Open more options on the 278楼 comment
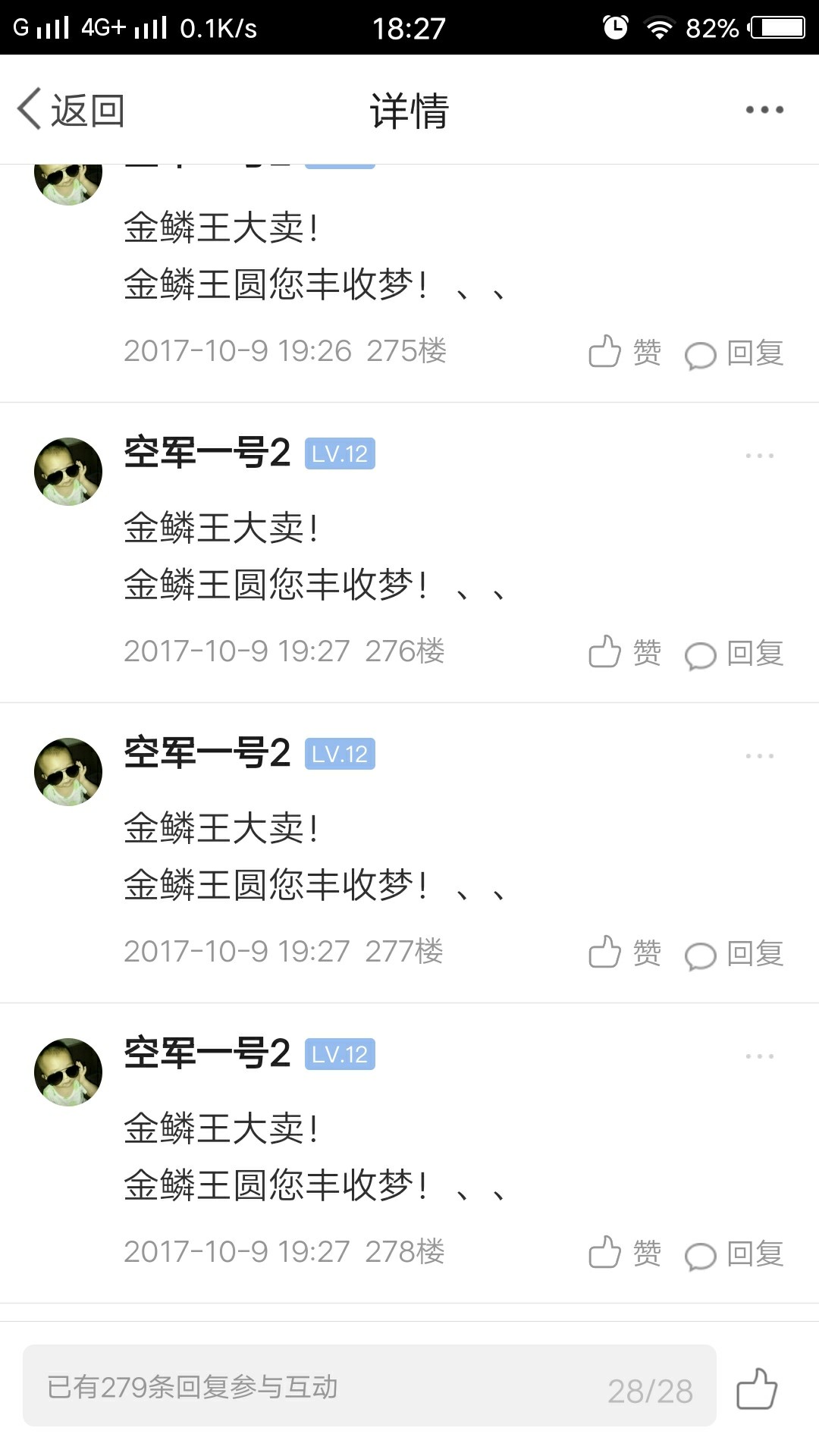 coord(759,1056)
